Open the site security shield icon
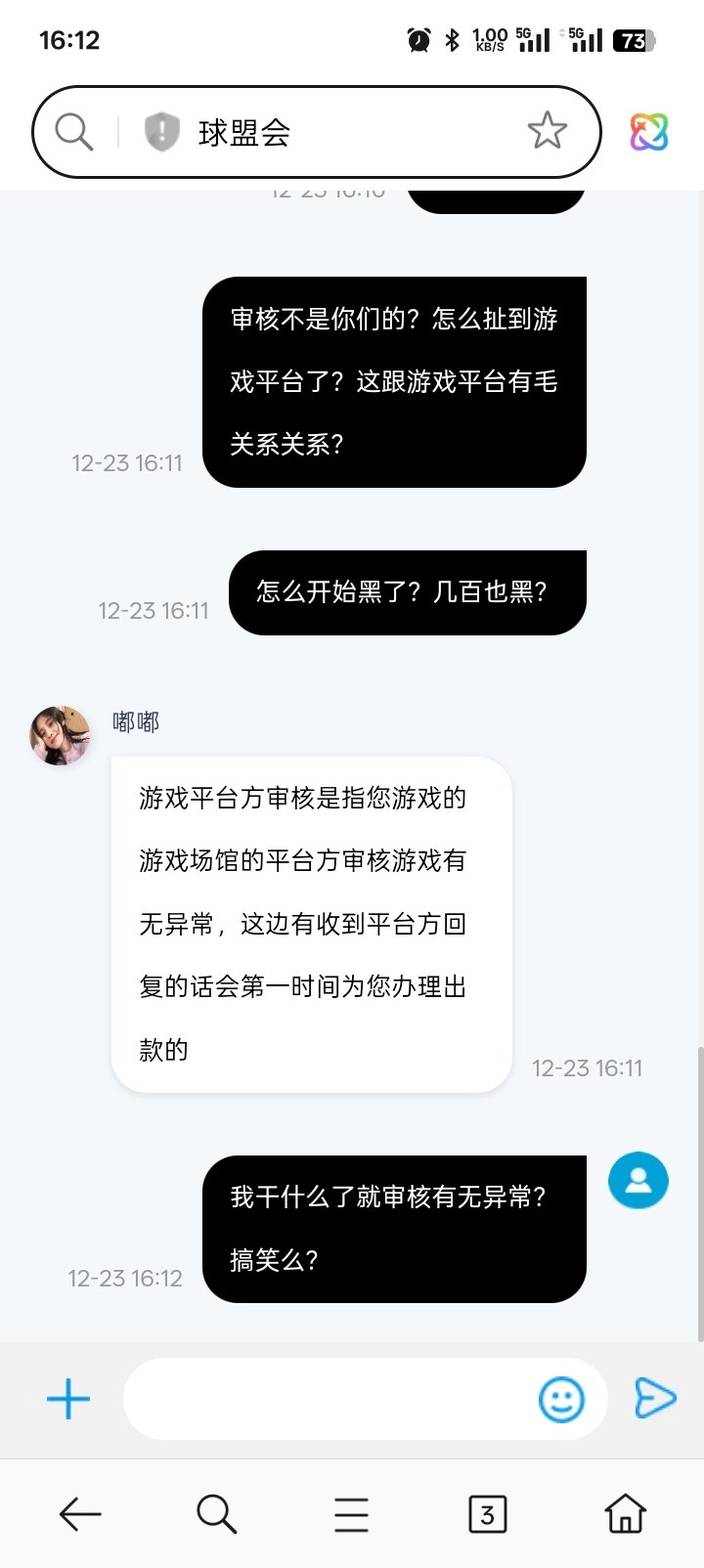 click(x=161, y=131)
